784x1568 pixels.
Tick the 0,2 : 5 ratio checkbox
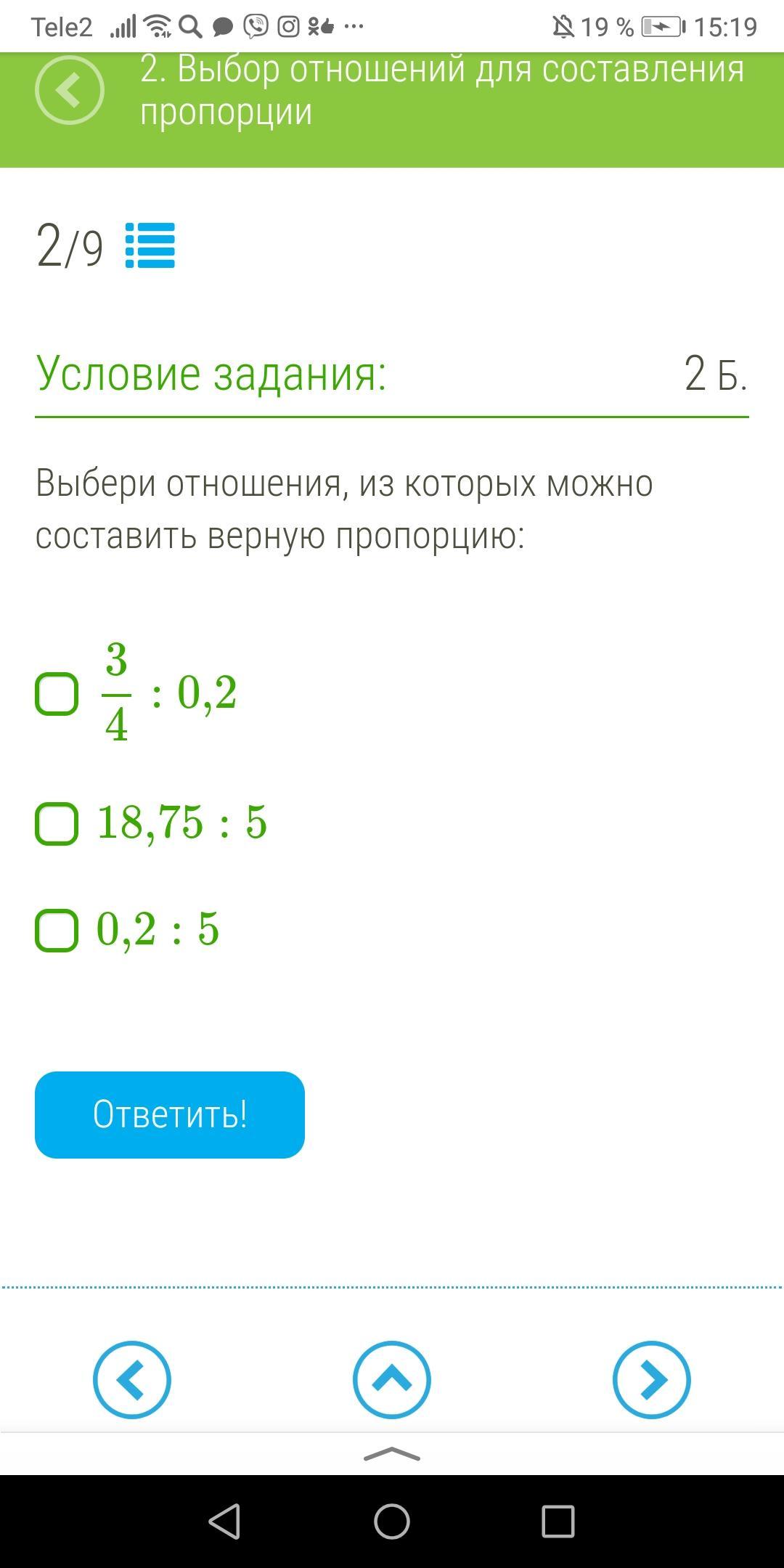57,930
